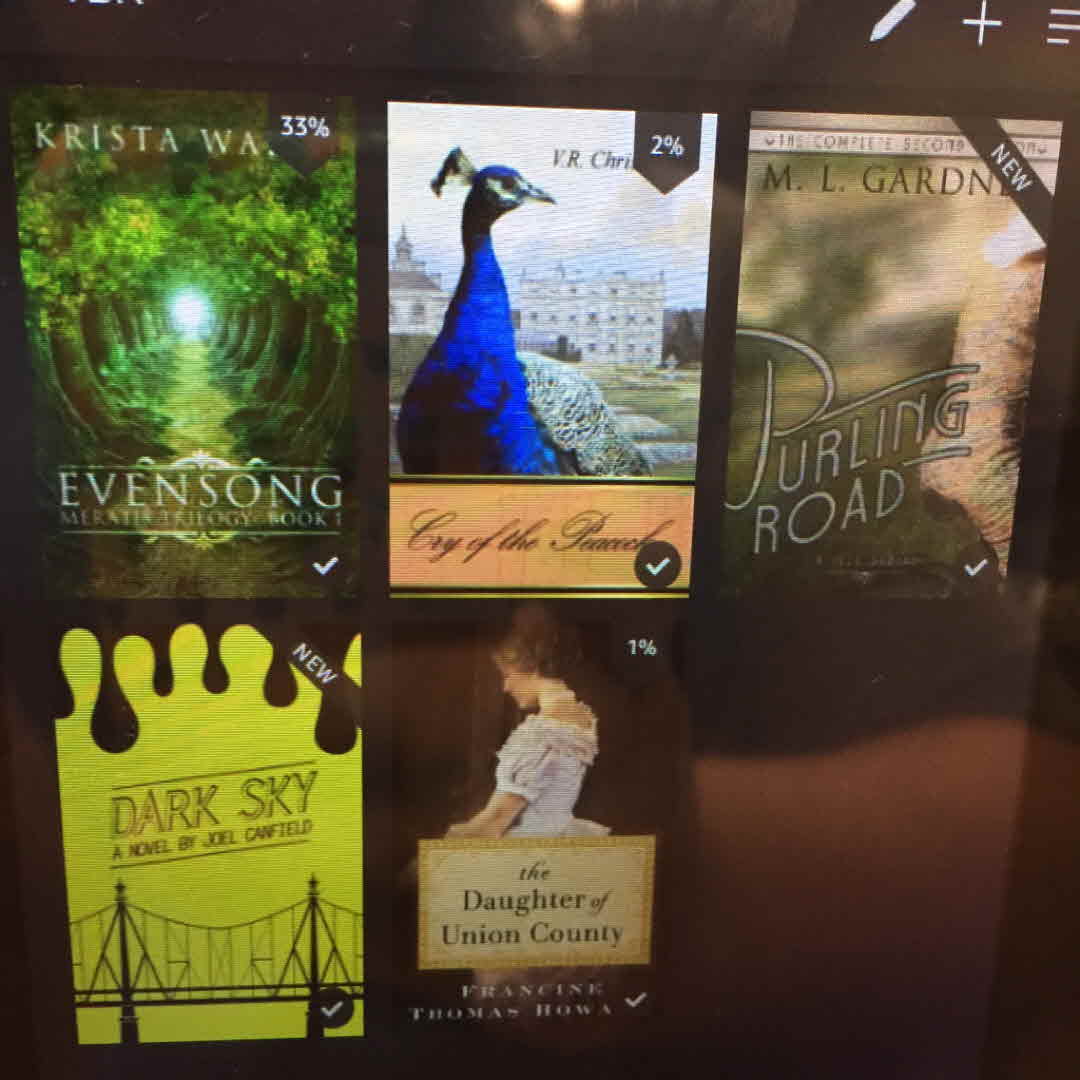
Task: Open Dark Sky novel by Joel Canfield
Action: coord(210,830)
